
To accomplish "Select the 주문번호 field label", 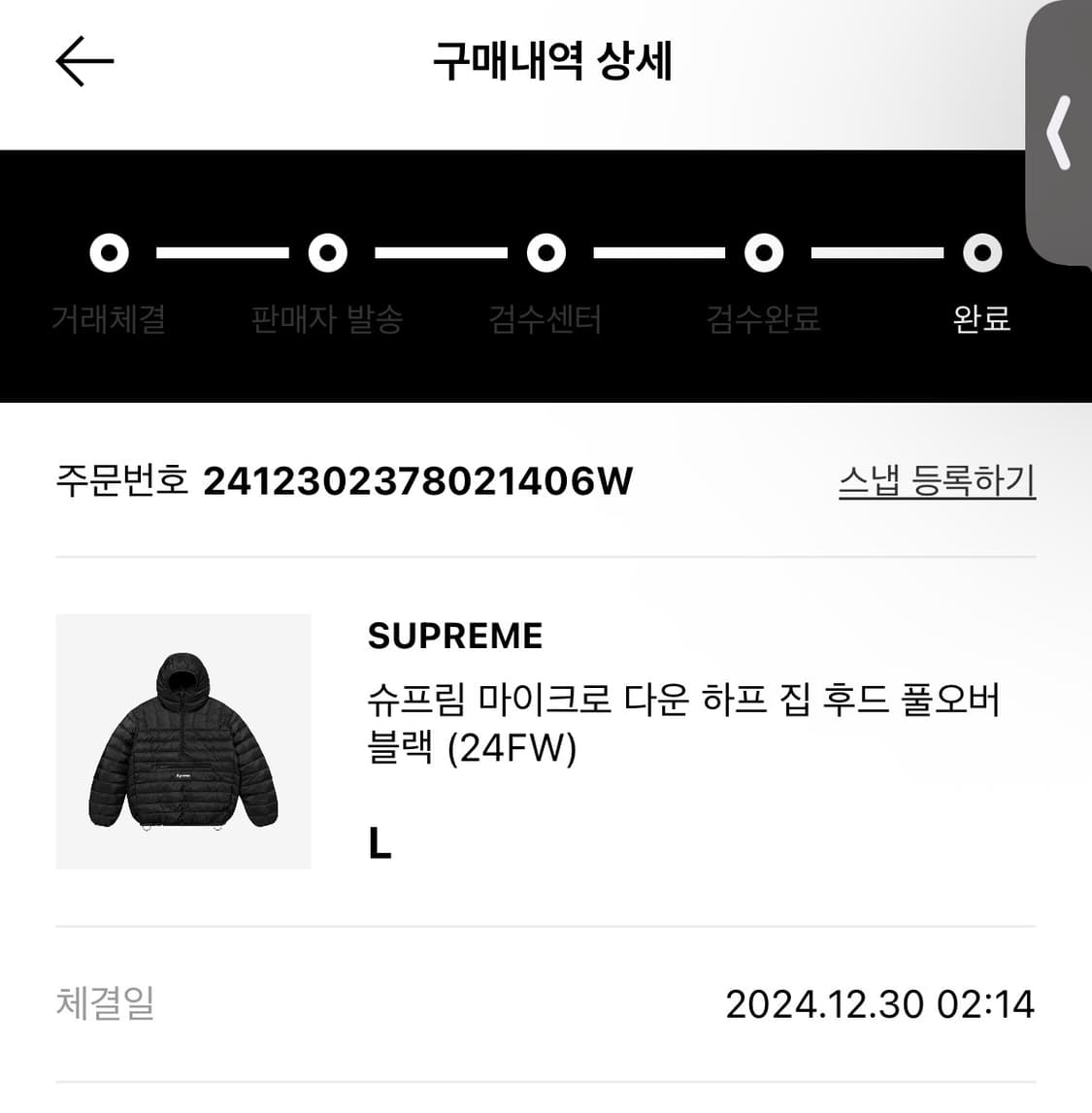I will (118, 482).
